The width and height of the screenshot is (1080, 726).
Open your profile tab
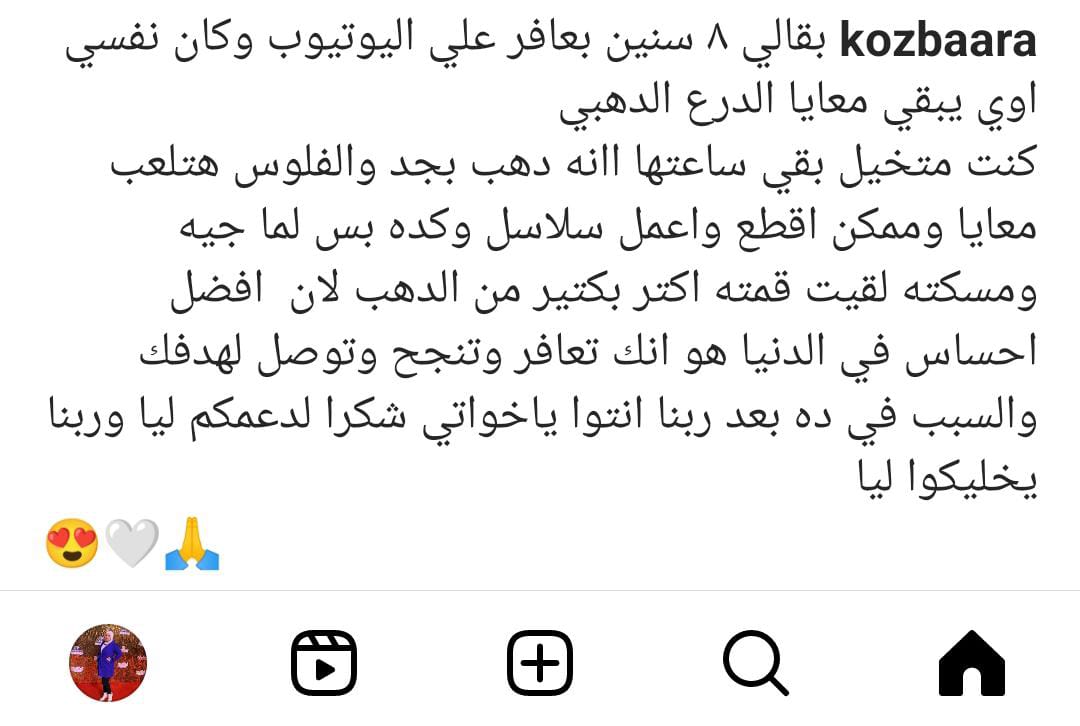(108, 663)
